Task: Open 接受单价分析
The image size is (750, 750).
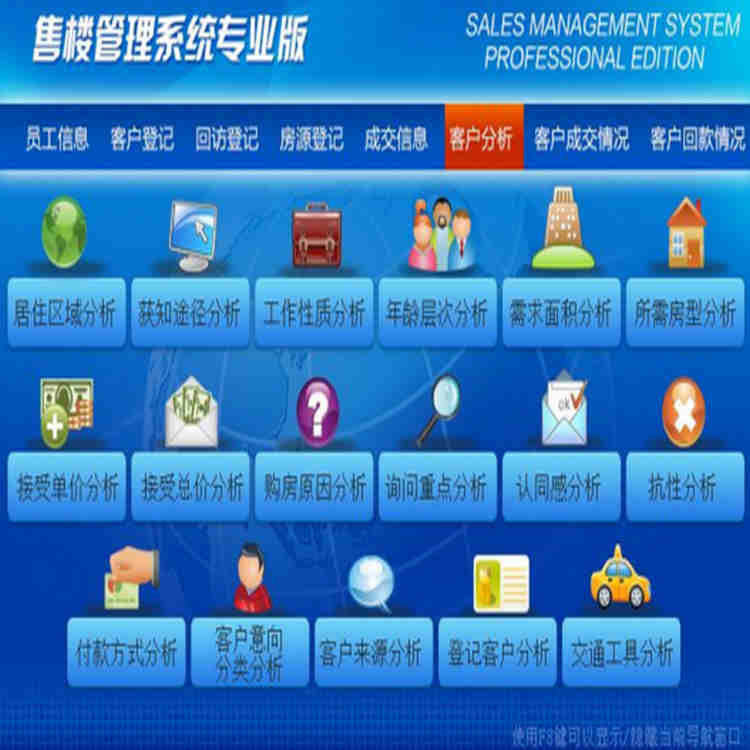Action: pyautogui.click(x=66, y=487)
